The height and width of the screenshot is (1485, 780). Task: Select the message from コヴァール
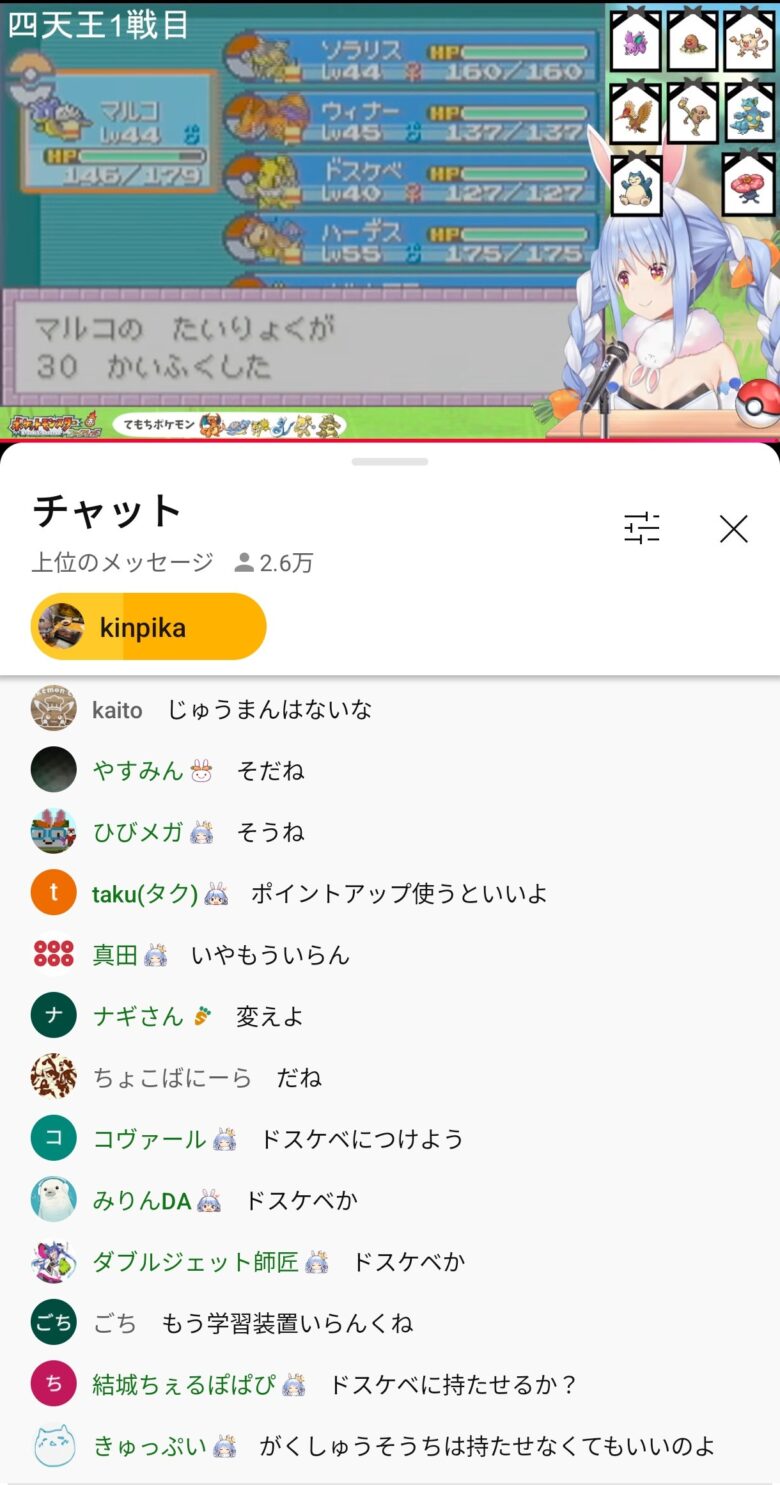[360, 1139]
